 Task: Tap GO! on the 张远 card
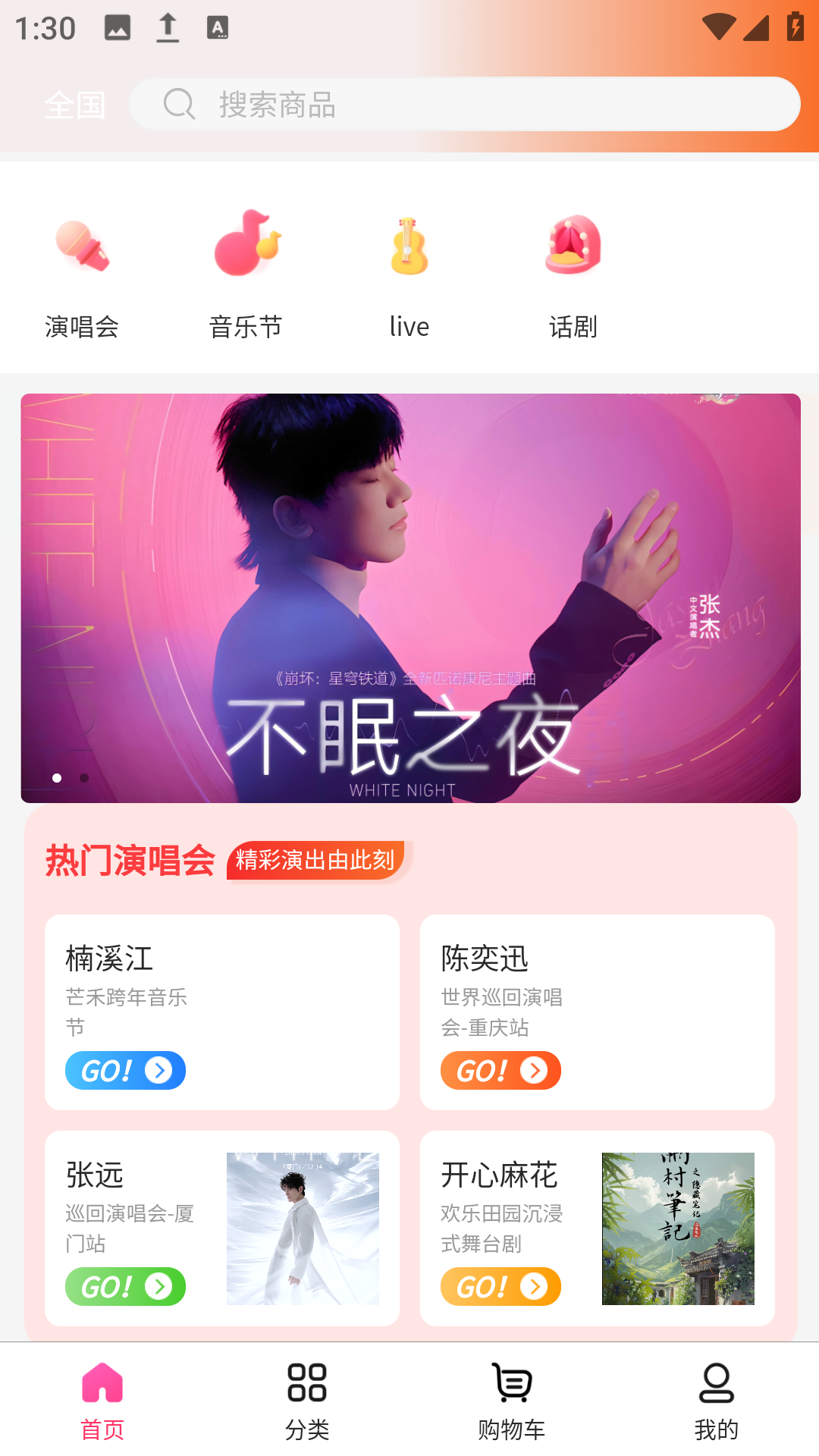[125, 1286]
